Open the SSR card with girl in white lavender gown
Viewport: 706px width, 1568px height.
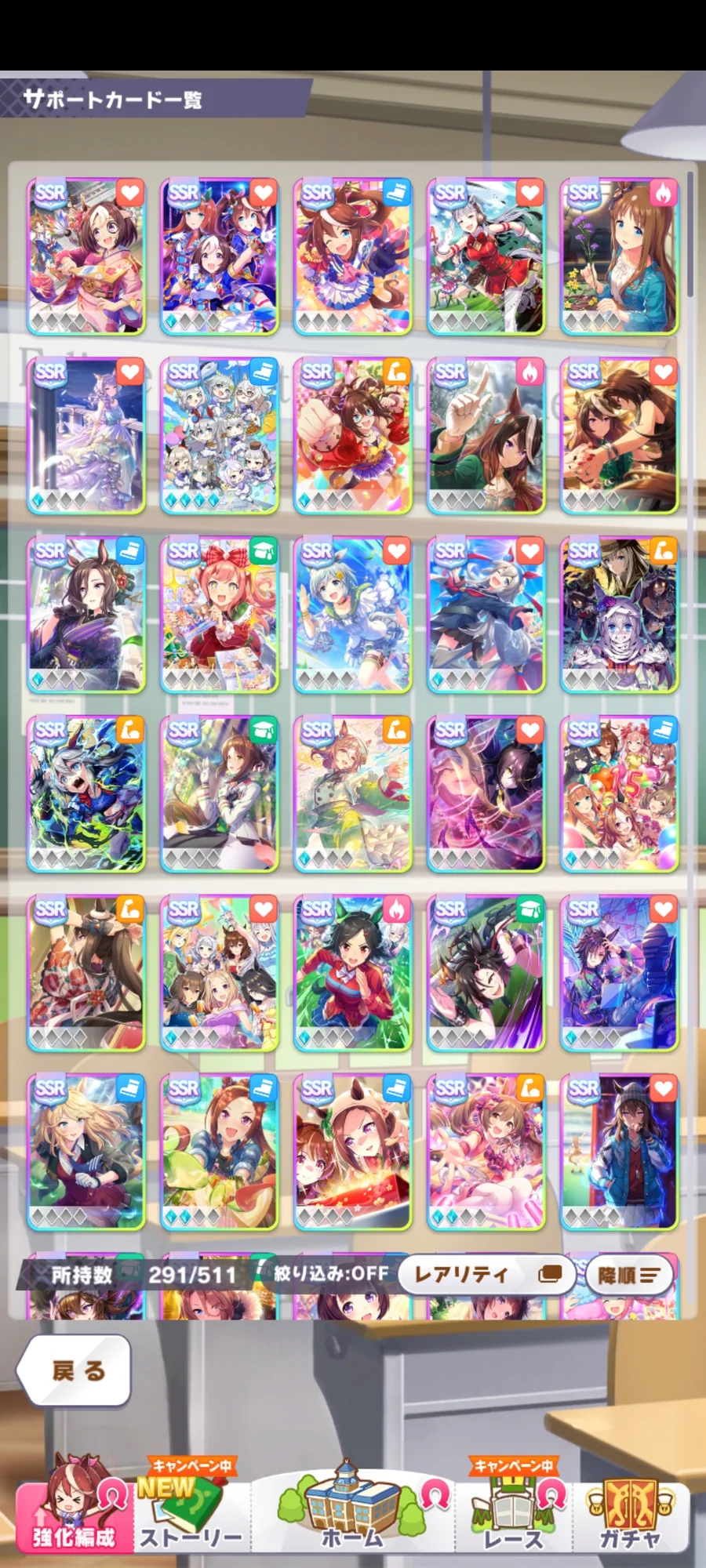coord(86,436)
